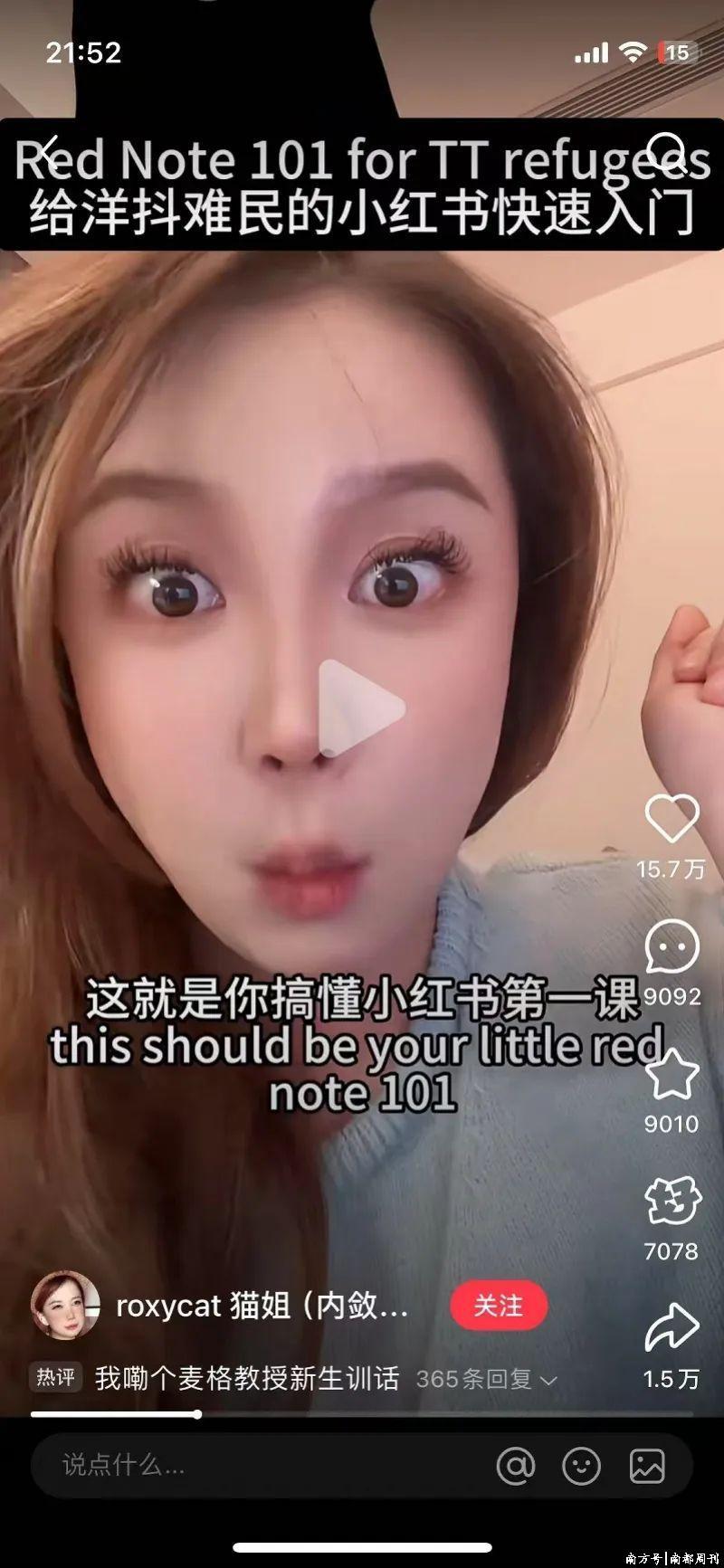The image size is (724, 1568).
Task: Attach a picture to the comment
Action: point(647,1466)
